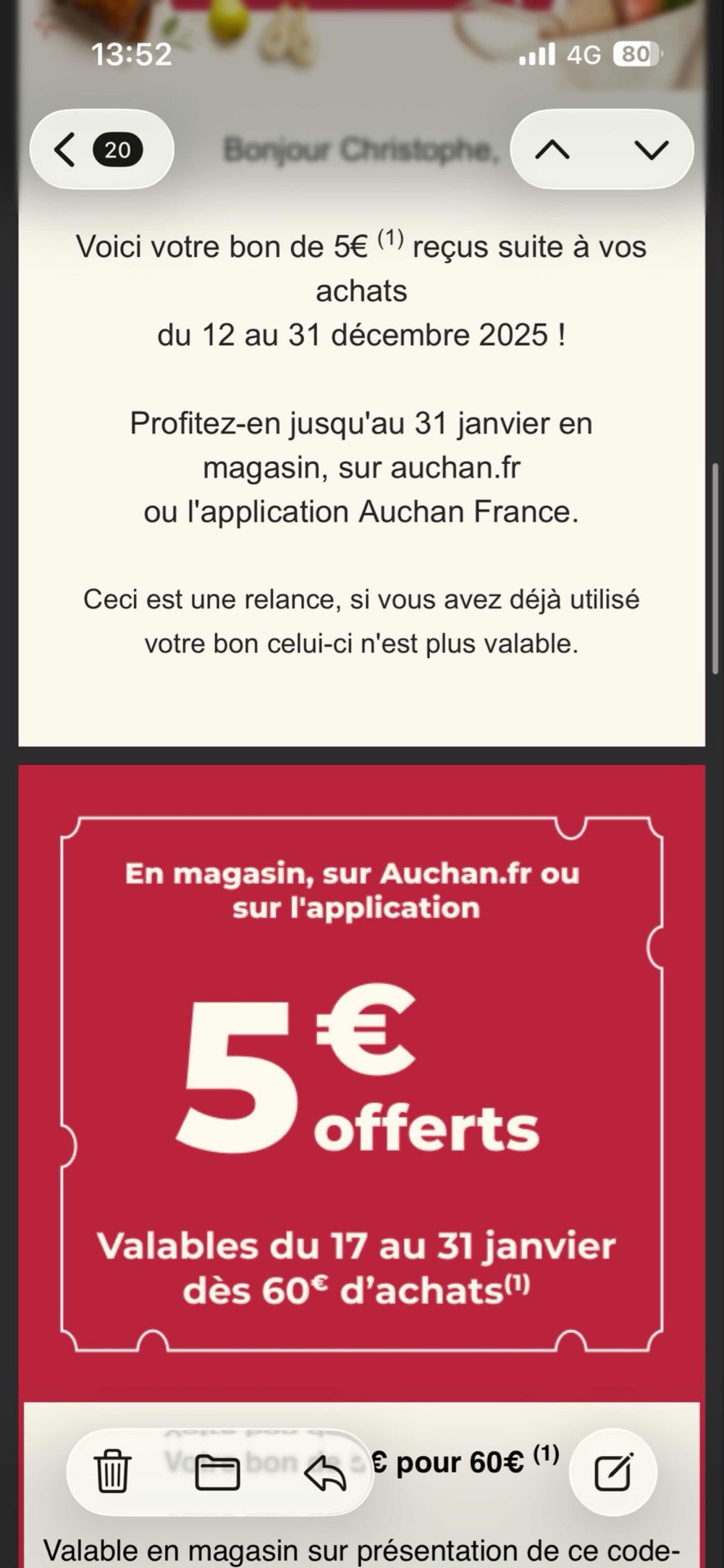This screenshot has height=1568, width=724.
Task: Delete this email with the trash icon
Action: pyautogui.click(x=113, y=1472)
